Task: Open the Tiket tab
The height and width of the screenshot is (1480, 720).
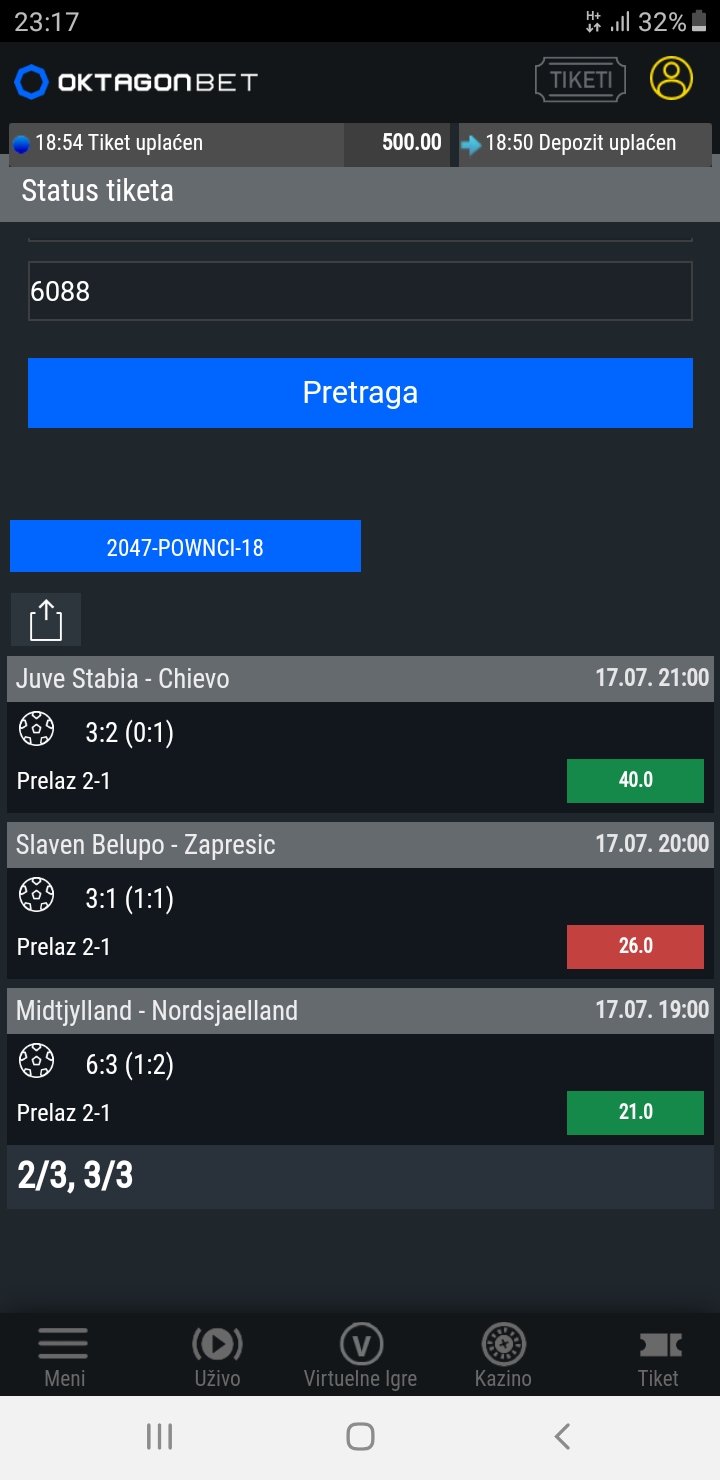Action: (x=658, y=1356)
